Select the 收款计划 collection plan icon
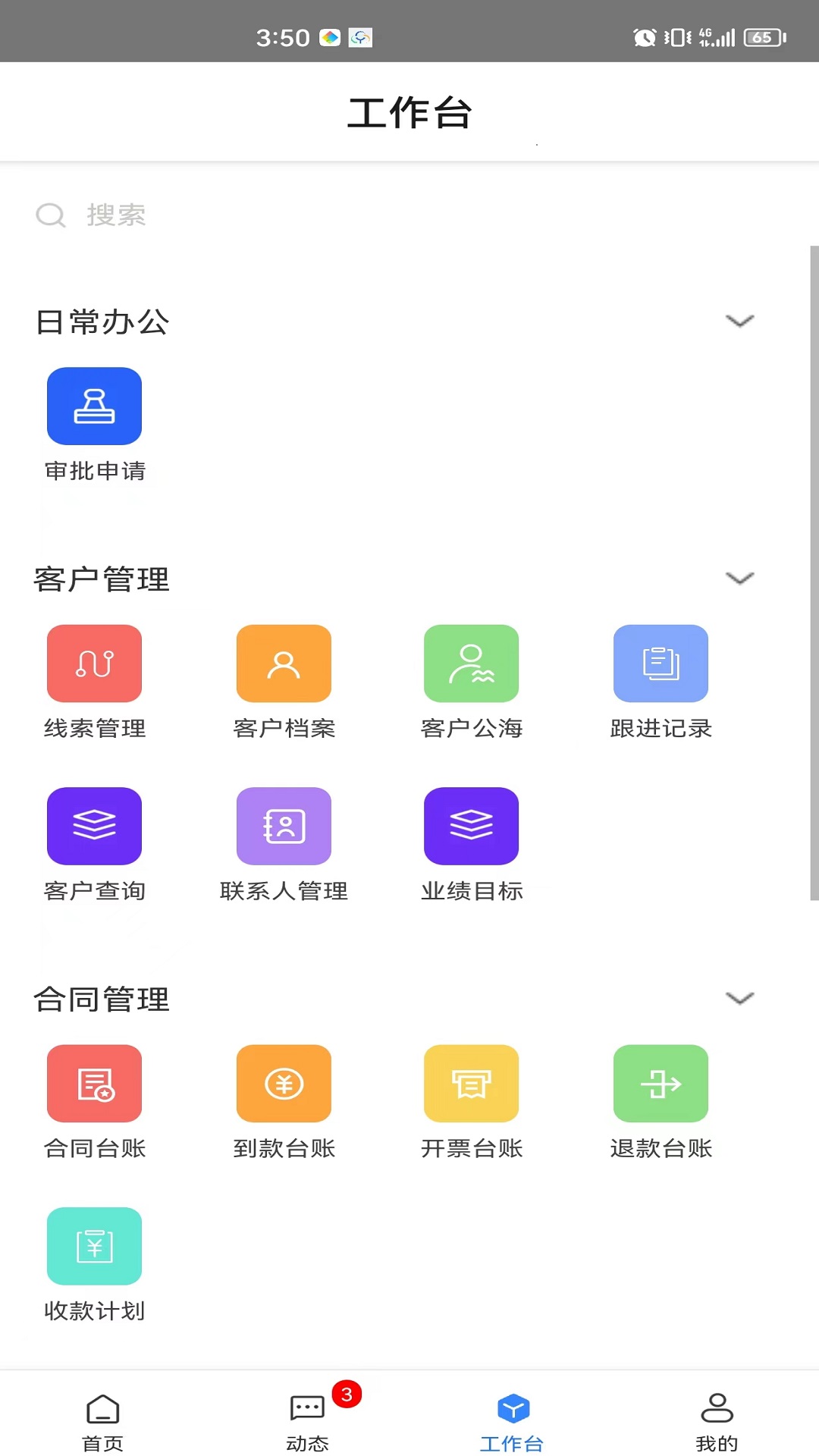The image size is (819, 1456). pos(94,1246)
